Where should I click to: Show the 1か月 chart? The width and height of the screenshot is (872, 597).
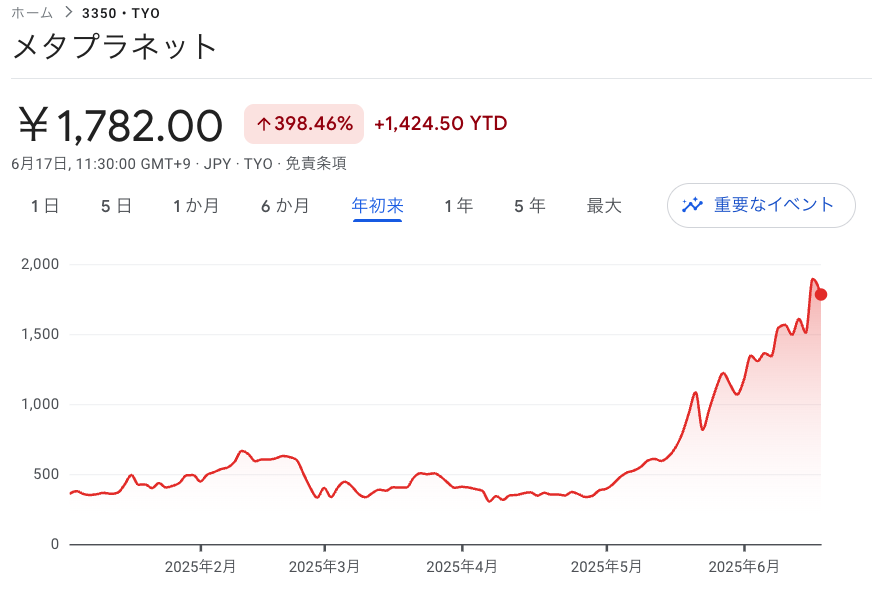pos(196,206)
